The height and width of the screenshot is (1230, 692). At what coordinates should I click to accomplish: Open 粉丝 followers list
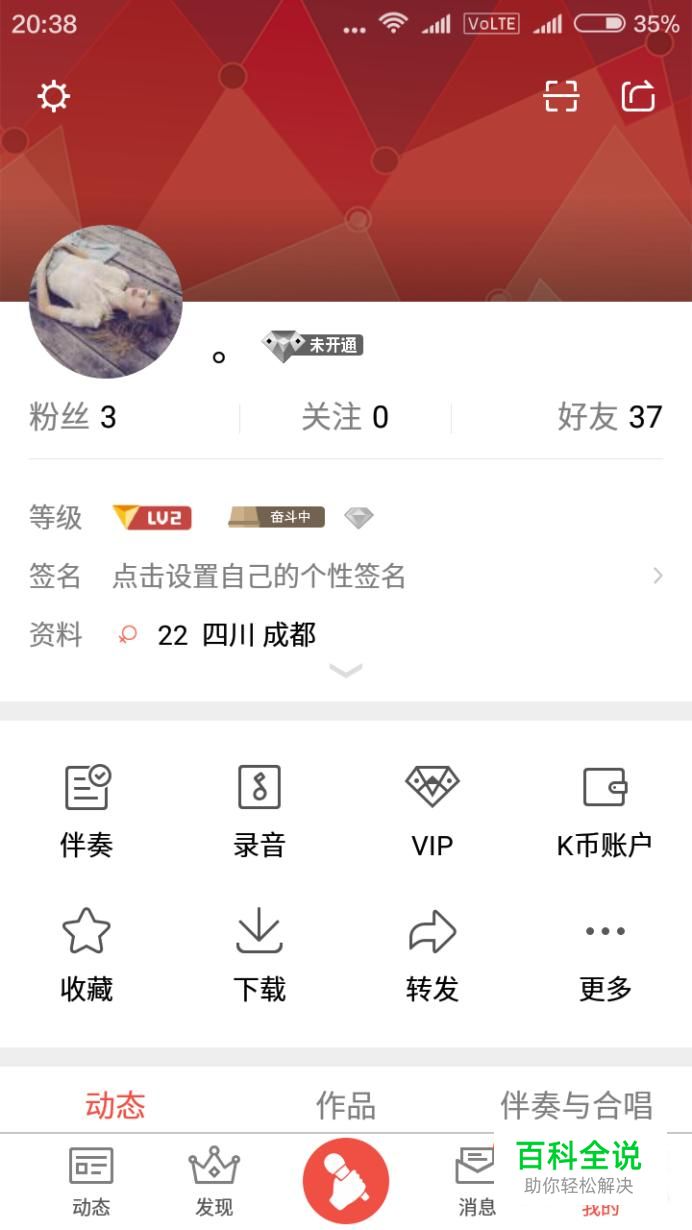point(73,417)
